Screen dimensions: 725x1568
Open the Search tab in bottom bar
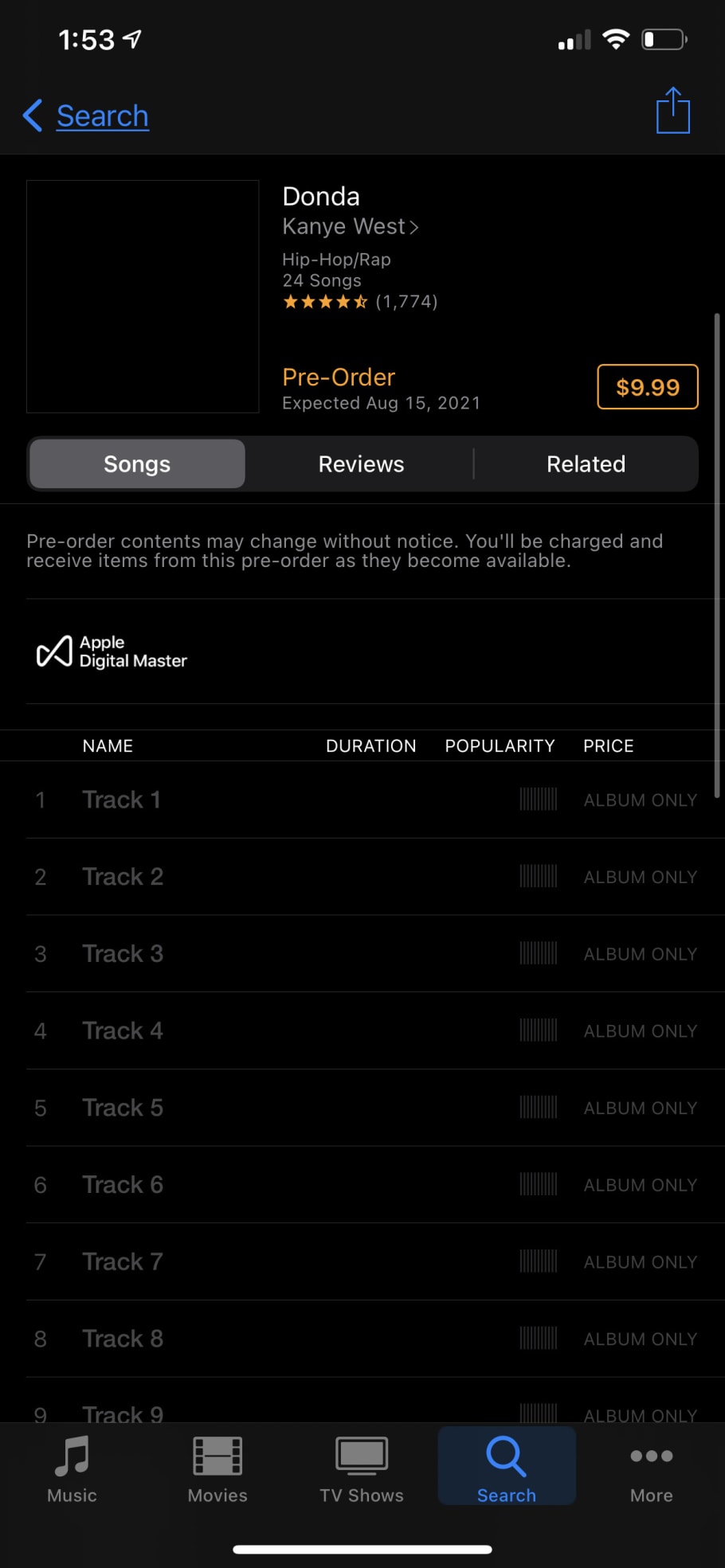[x=507, y=1469]
